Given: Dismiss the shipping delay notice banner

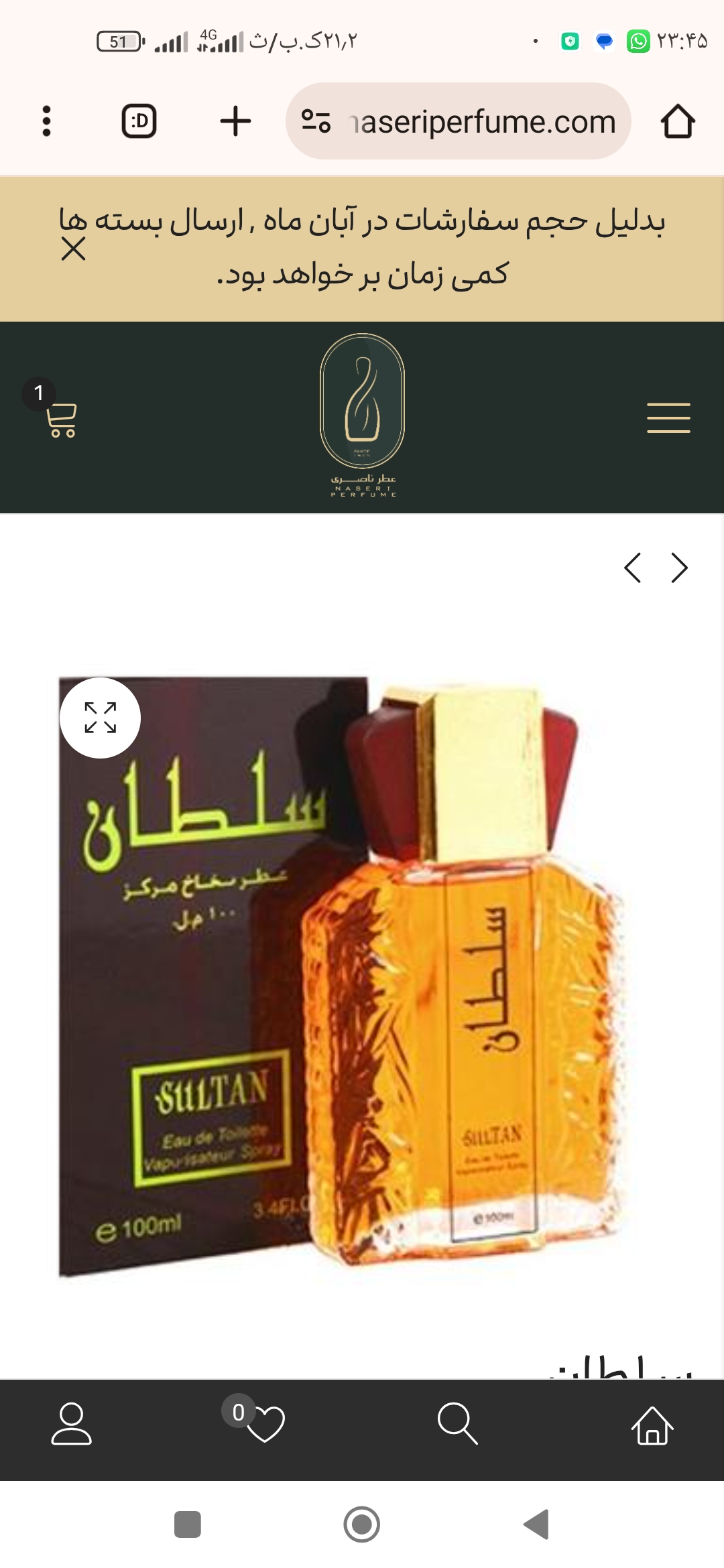Looking at the screenshot, I should 73,249.
